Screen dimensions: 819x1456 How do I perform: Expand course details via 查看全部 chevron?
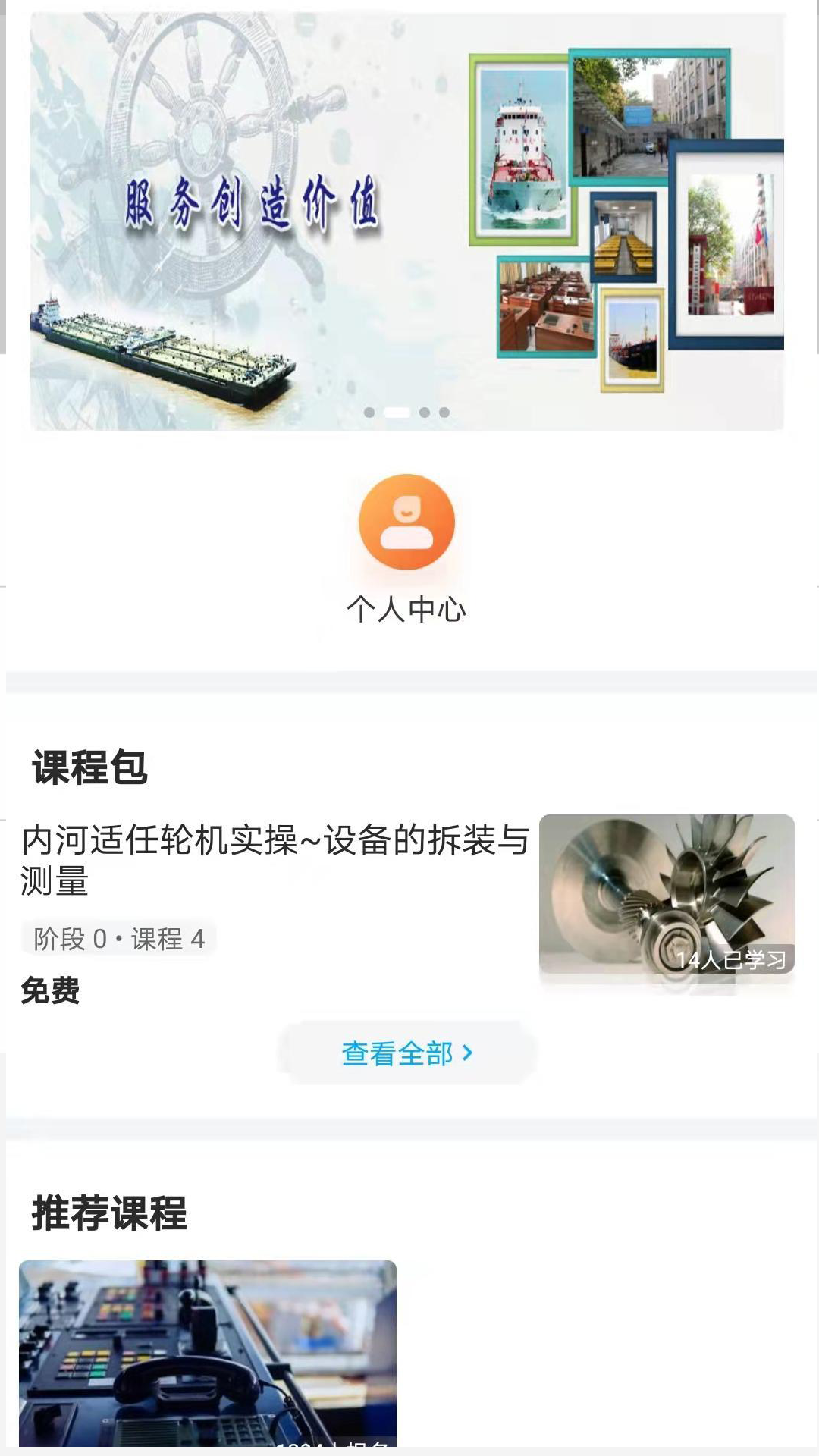[x=470, y=1053]
